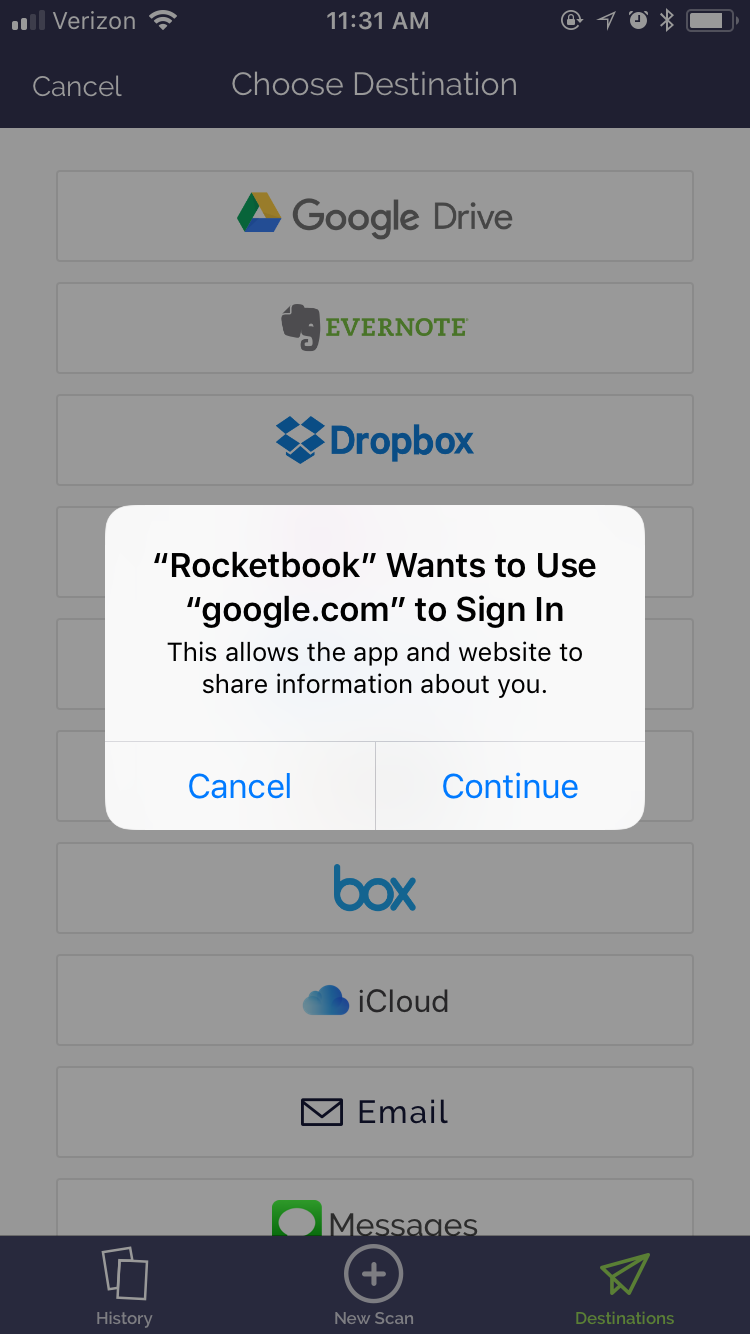The height and width of the screenshot is (1334, 750).
Task: Start a New Scan
Action: coord(374,1286)
